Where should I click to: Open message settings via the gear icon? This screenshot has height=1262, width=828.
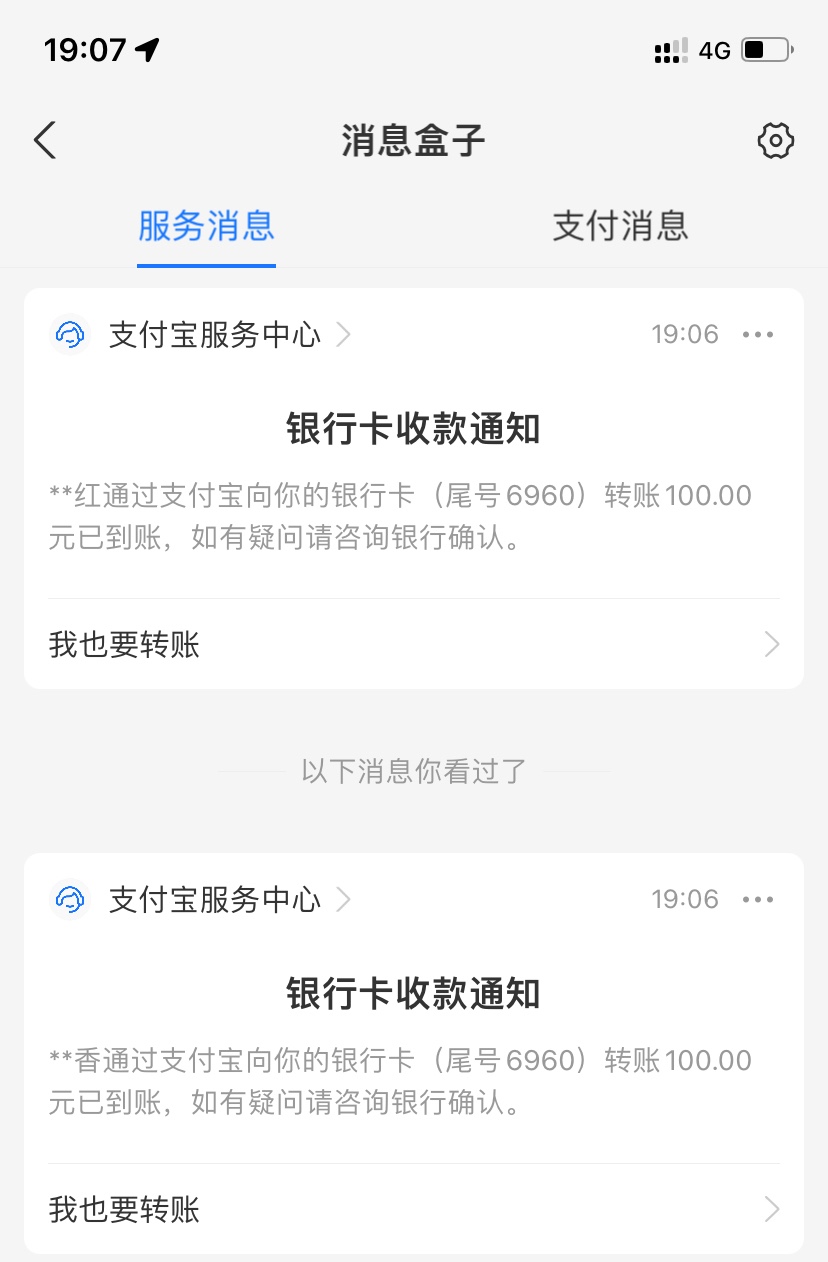coord(775,141)
